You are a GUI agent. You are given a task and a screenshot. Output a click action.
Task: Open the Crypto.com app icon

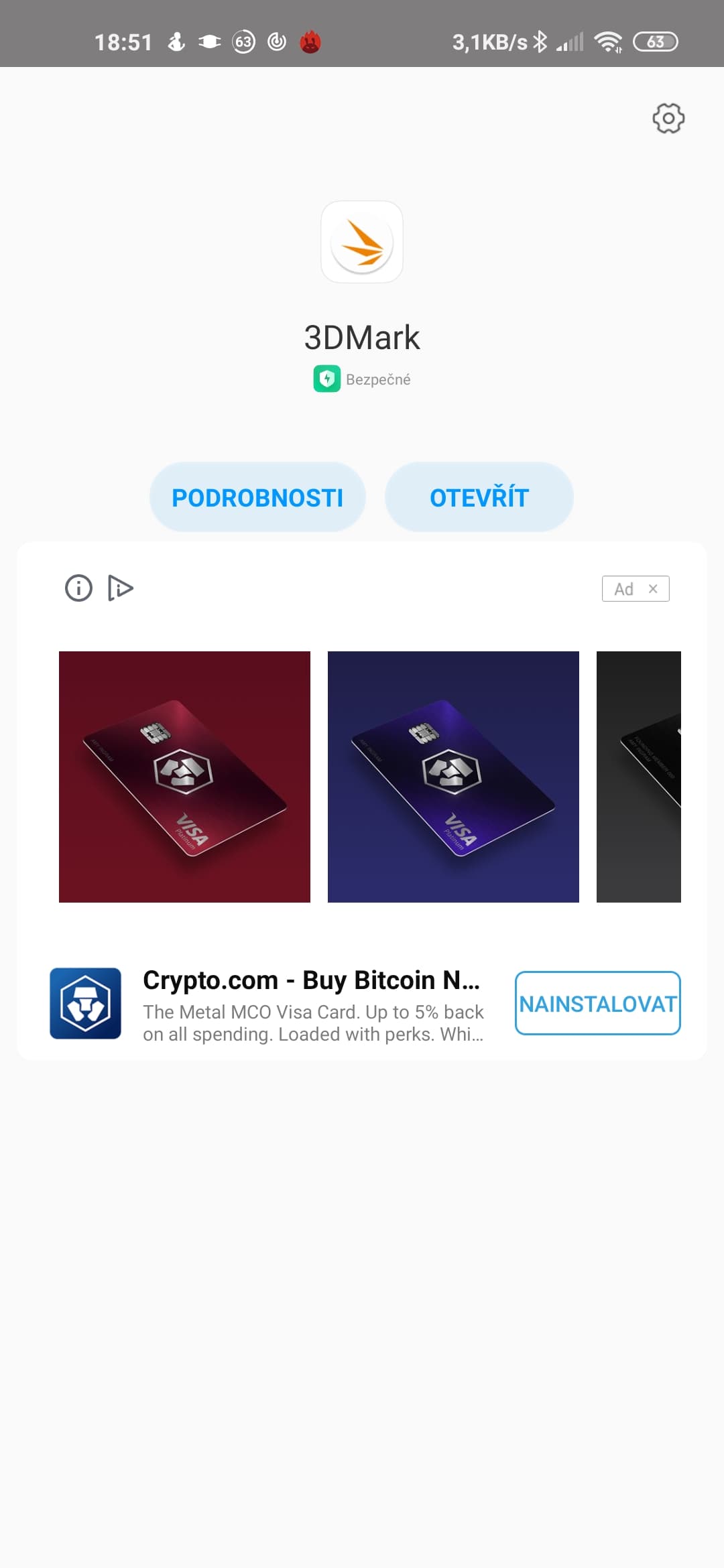click(86, 1003)
